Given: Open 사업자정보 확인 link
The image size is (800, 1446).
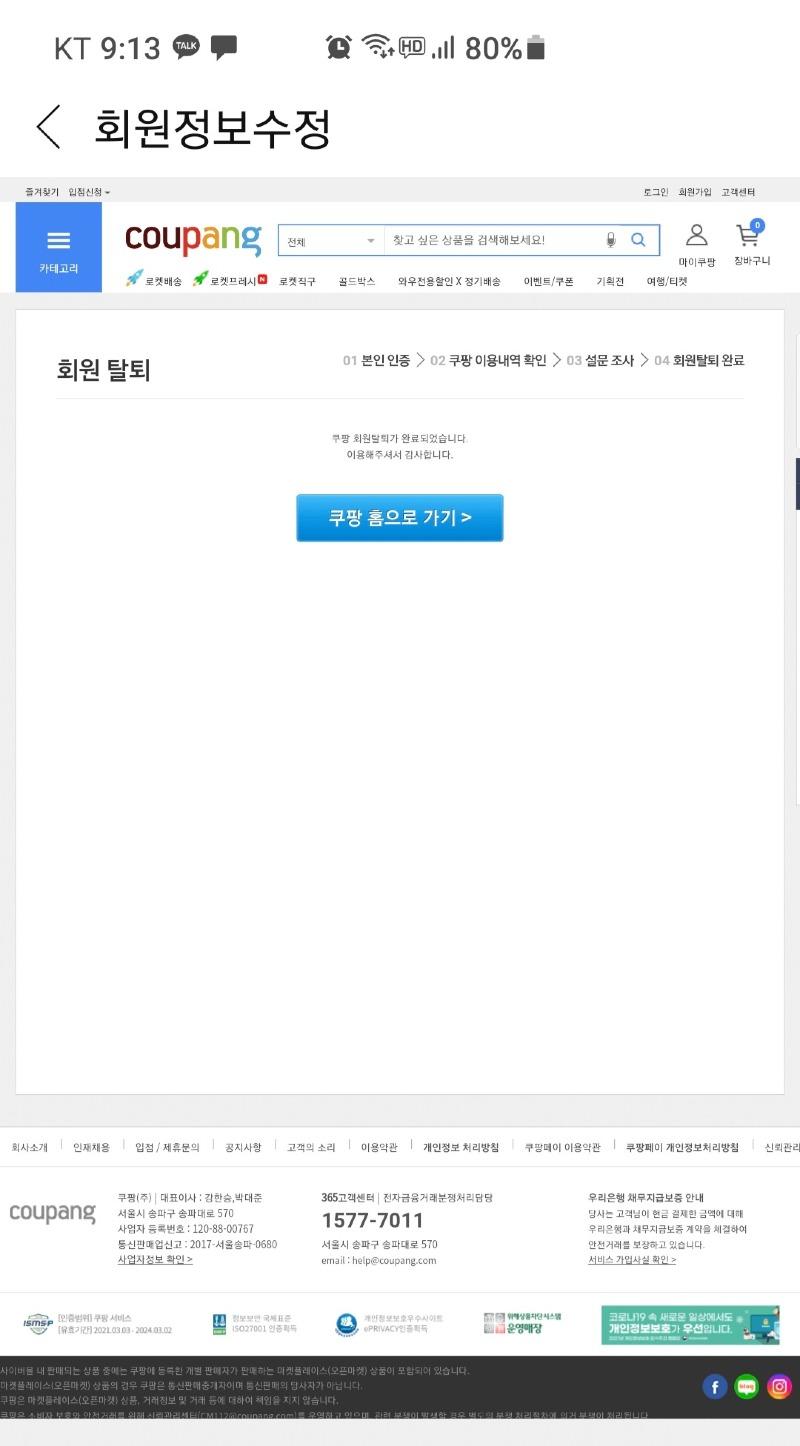Looking at the screenshot, I should [x=155, y=1259].
